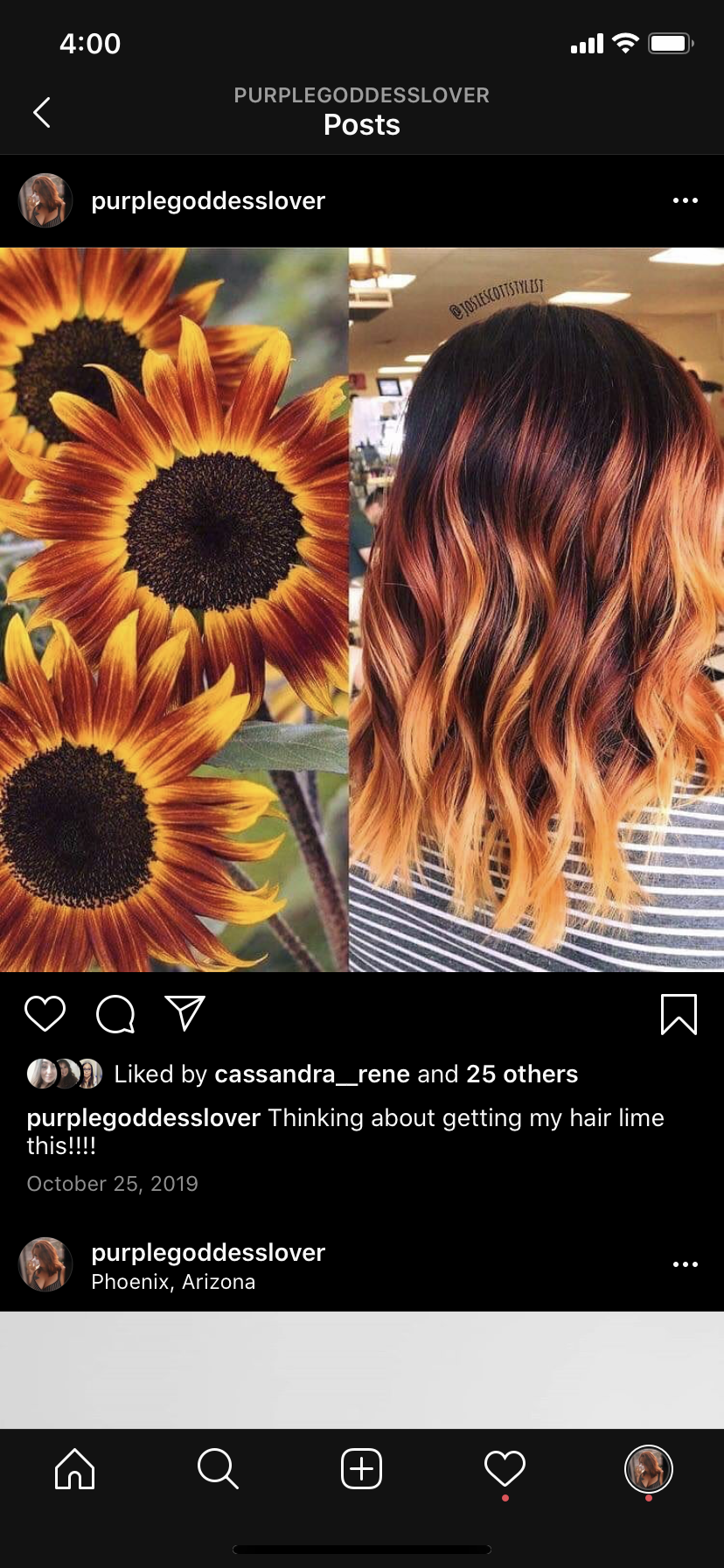Screen dimensions: 724x1568
Task: Share the sunflower hair post via send icon
Action: pyautogui.click(x=185, y=1013)
